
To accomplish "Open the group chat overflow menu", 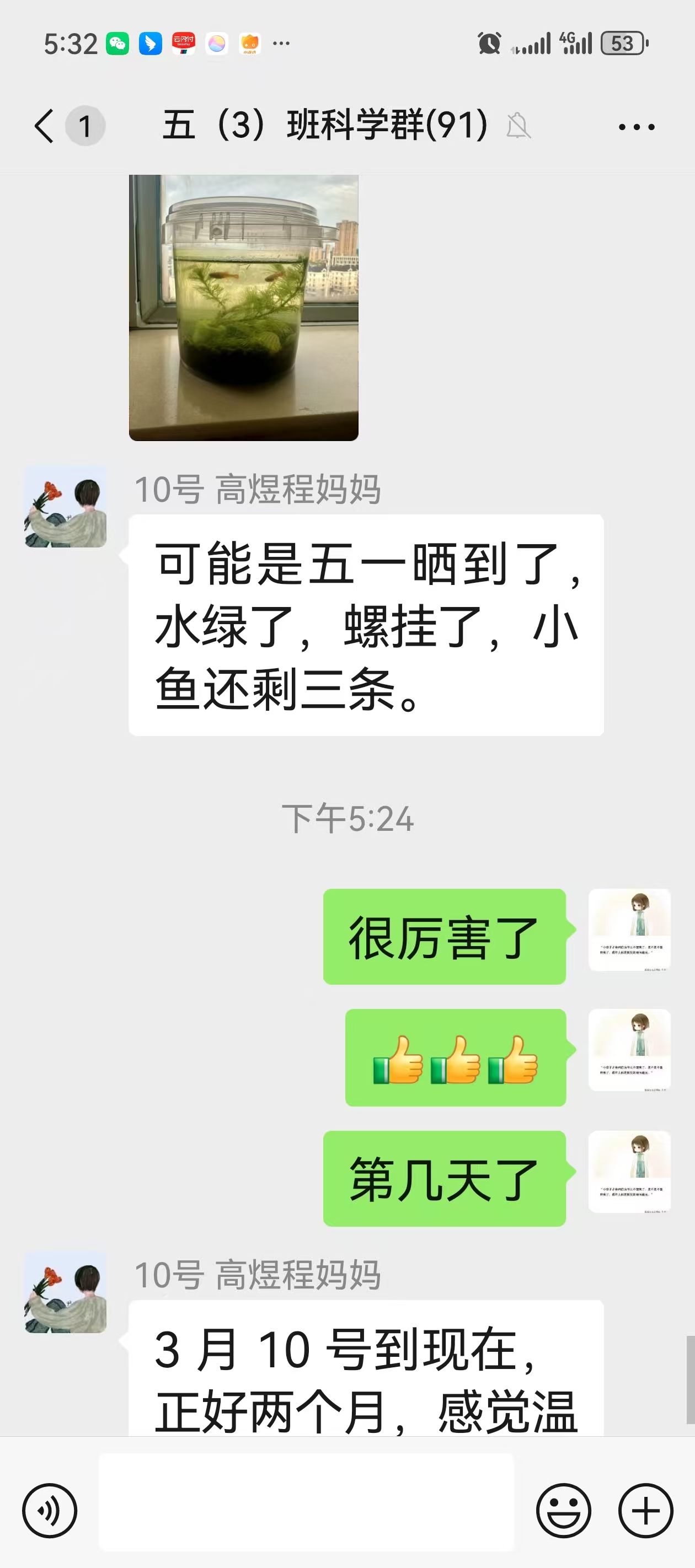I will (636, 127).
